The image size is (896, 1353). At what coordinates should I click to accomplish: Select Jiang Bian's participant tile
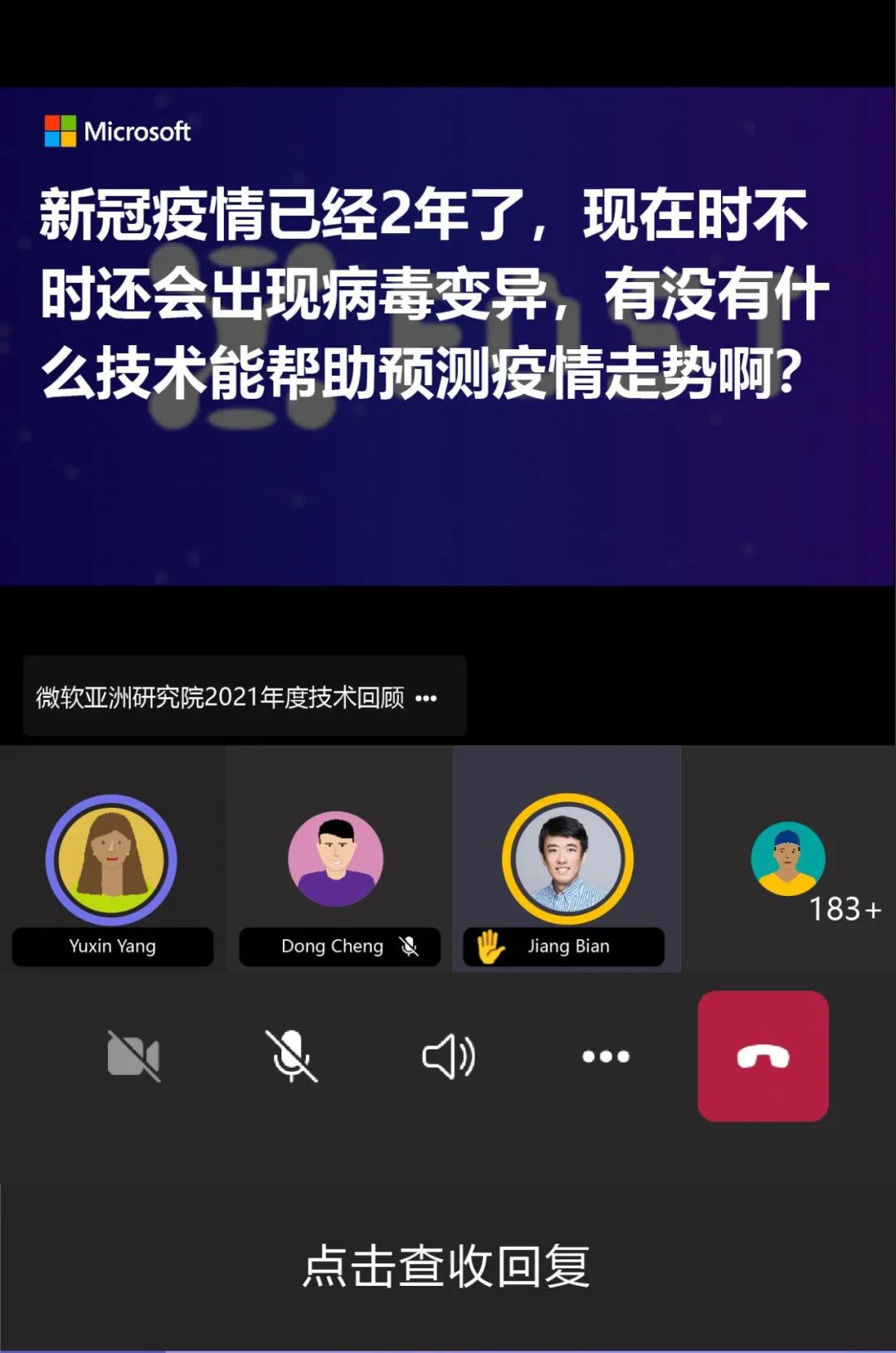[x=567, y=859]
